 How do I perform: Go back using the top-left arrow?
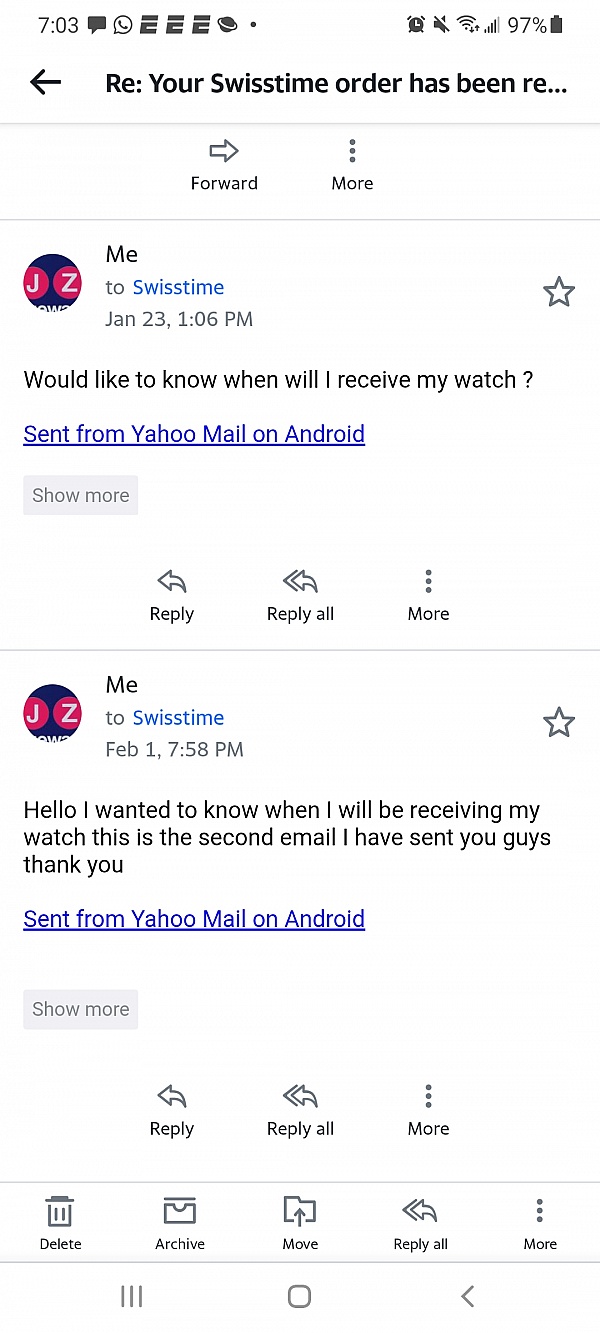tap(46, 83)
